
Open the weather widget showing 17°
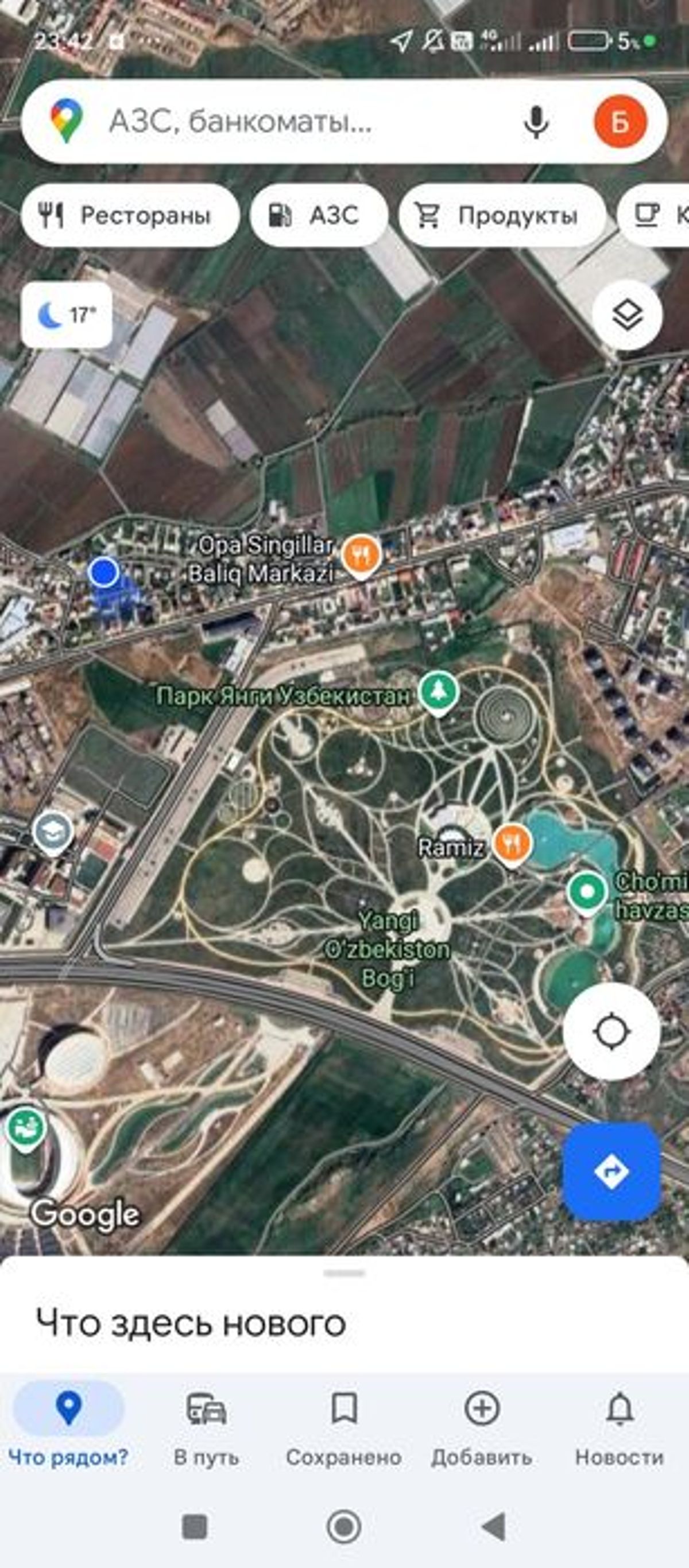[x=67, y=315]
